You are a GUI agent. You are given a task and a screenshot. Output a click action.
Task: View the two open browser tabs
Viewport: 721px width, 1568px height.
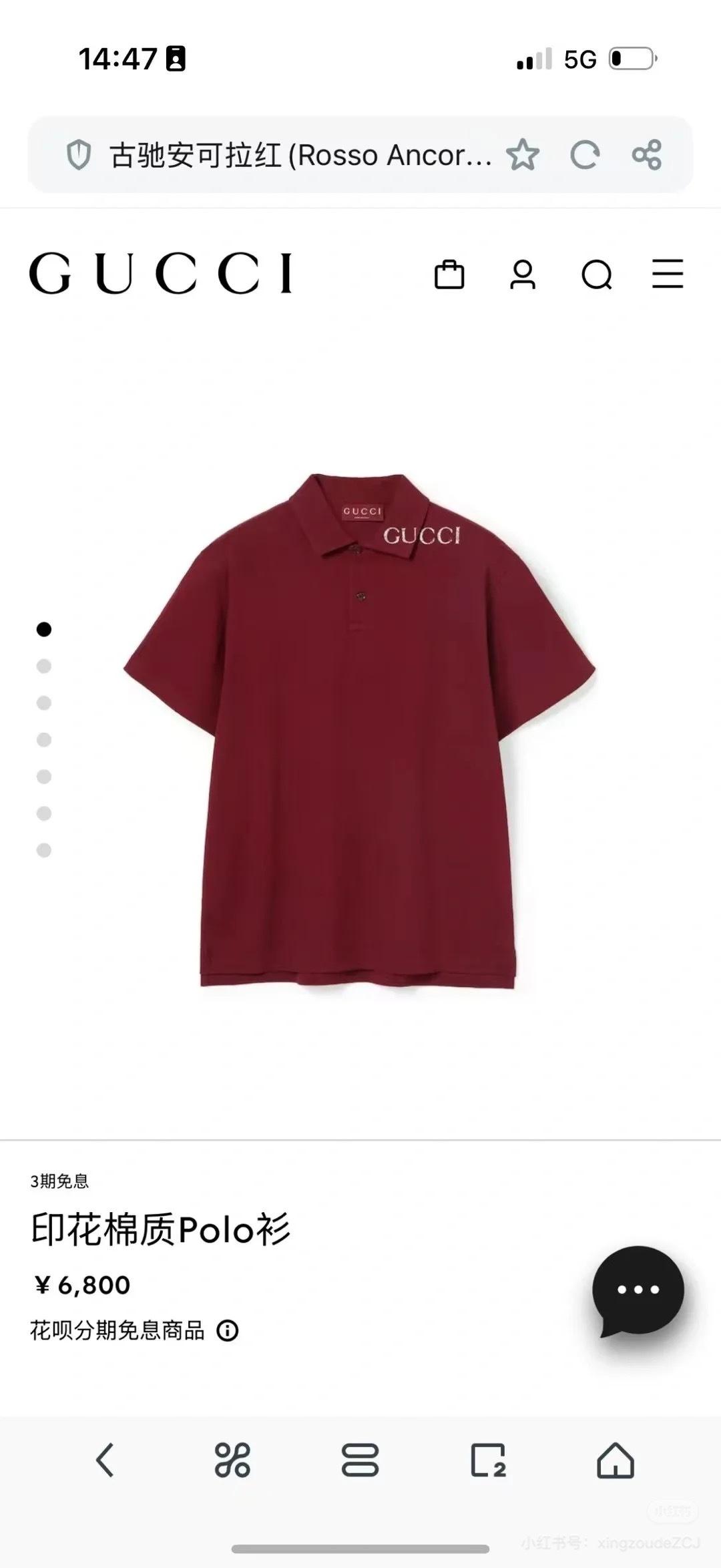(488, 1459)
